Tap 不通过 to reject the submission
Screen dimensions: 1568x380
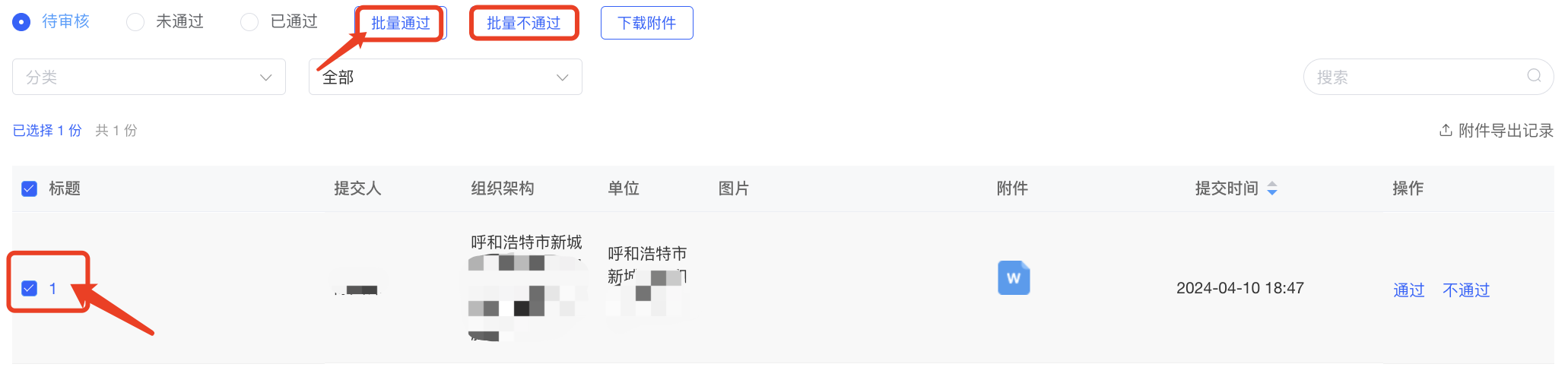coord(1465,290)
